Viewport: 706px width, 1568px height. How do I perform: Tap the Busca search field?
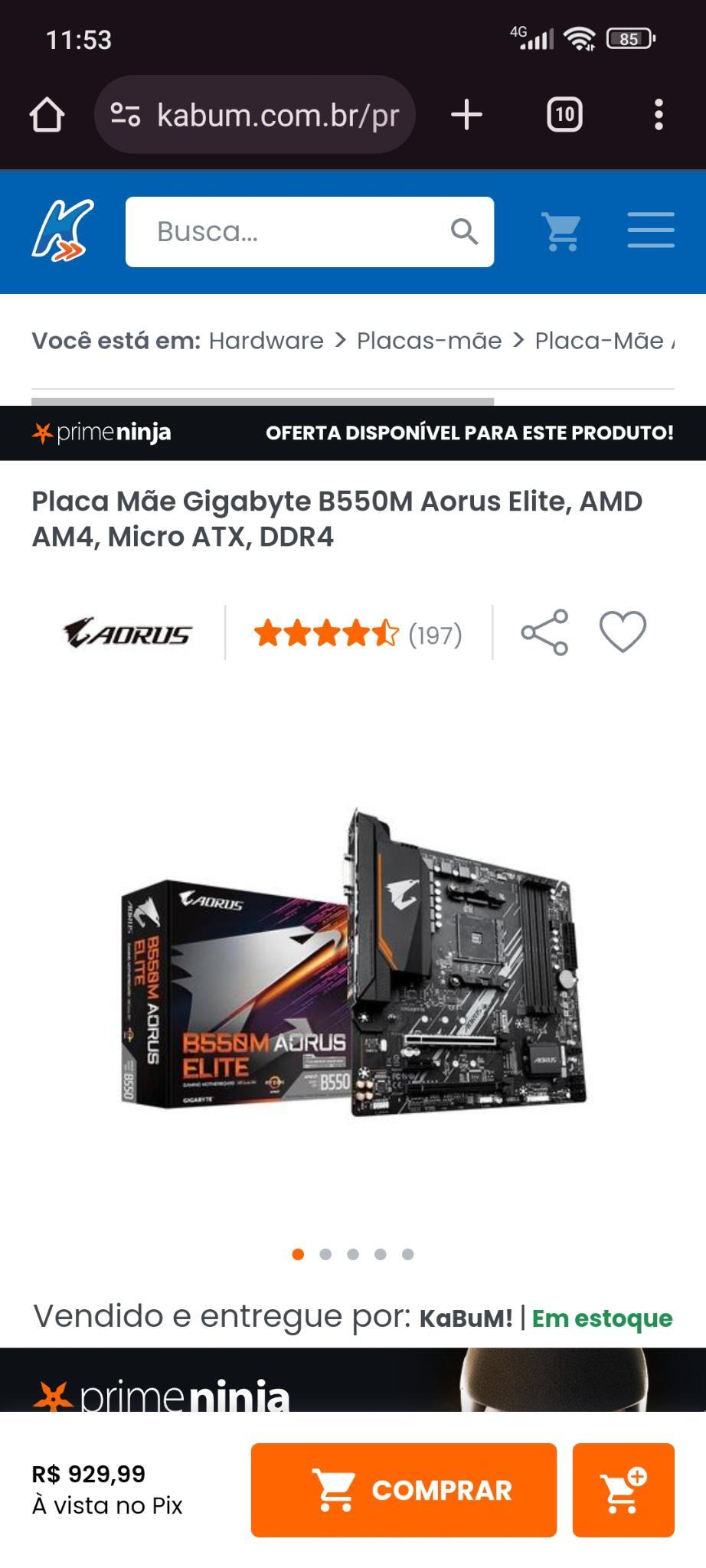[x=309, y=232]
